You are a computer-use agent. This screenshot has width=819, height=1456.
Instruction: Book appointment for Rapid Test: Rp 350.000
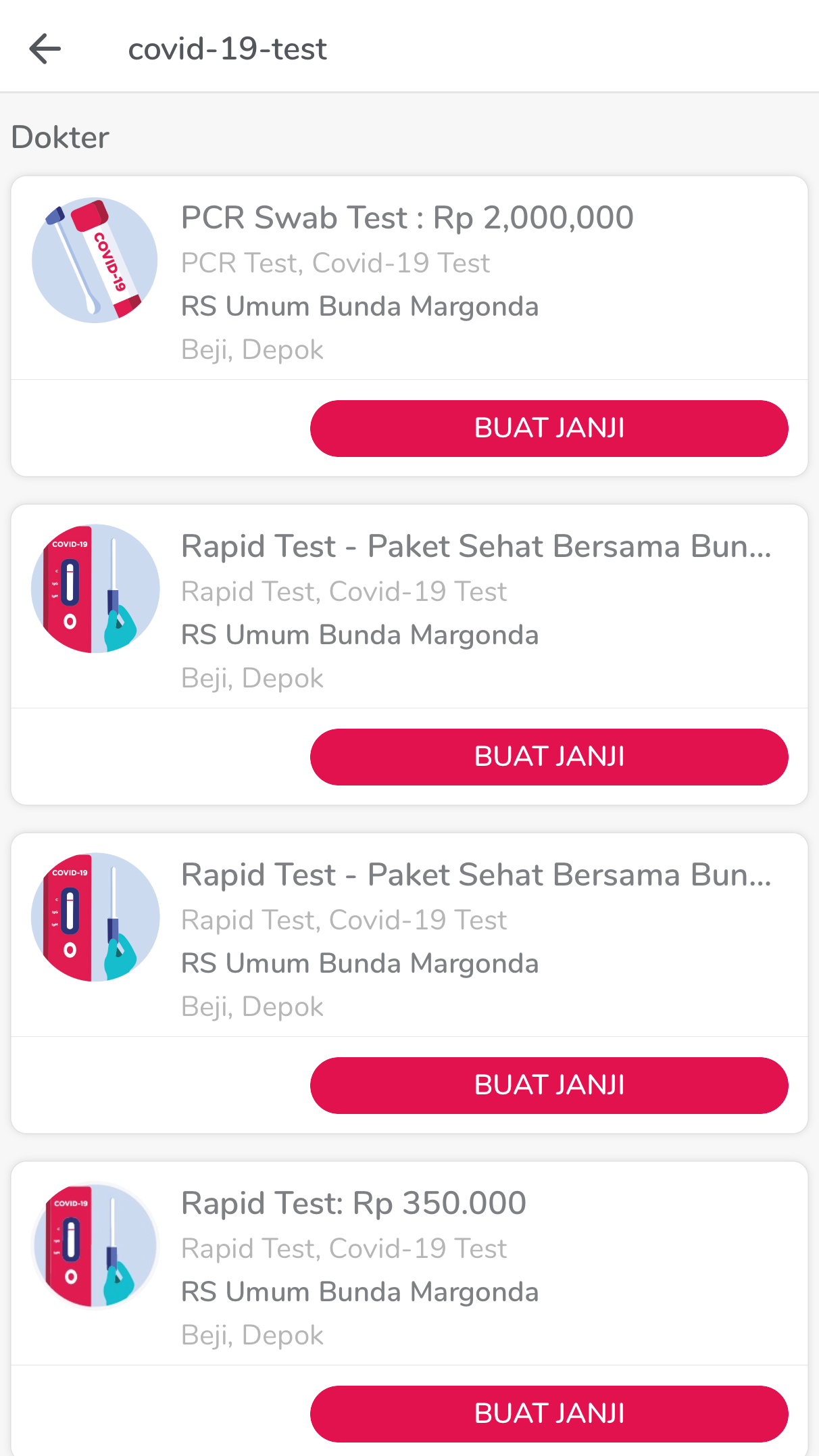(x=549, y=1413)
